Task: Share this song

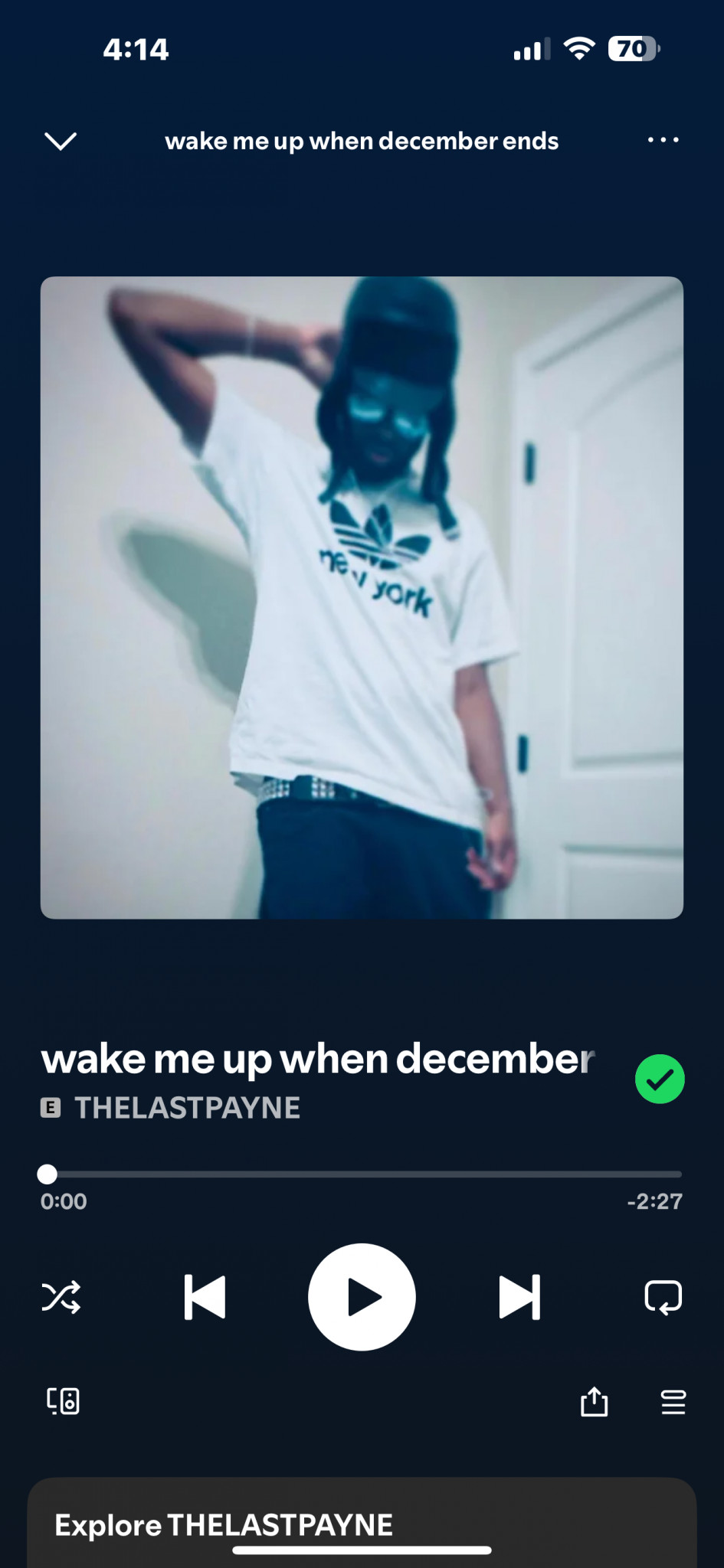Action: point(594,1402)
